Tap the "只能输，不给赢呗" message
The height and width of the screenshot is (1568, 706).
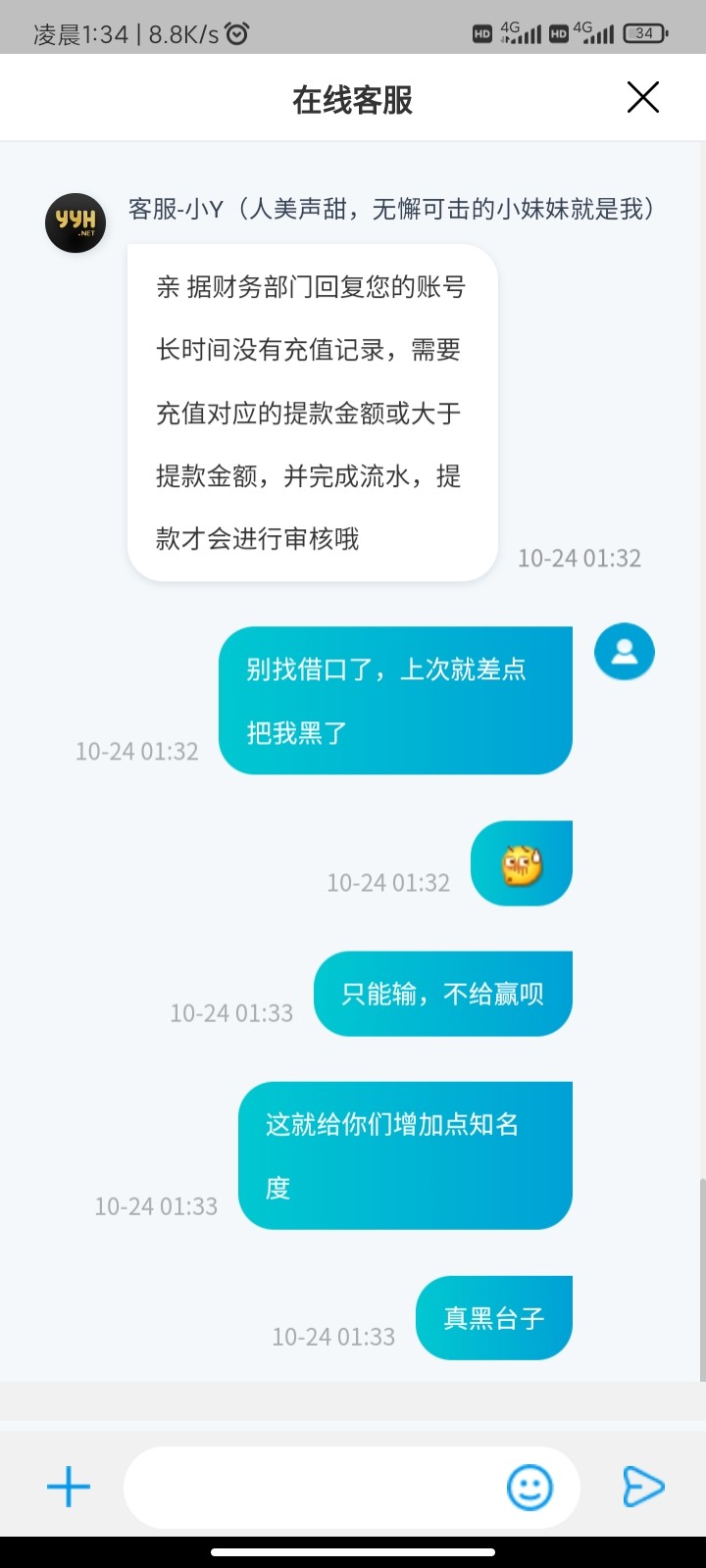point(442,994)
